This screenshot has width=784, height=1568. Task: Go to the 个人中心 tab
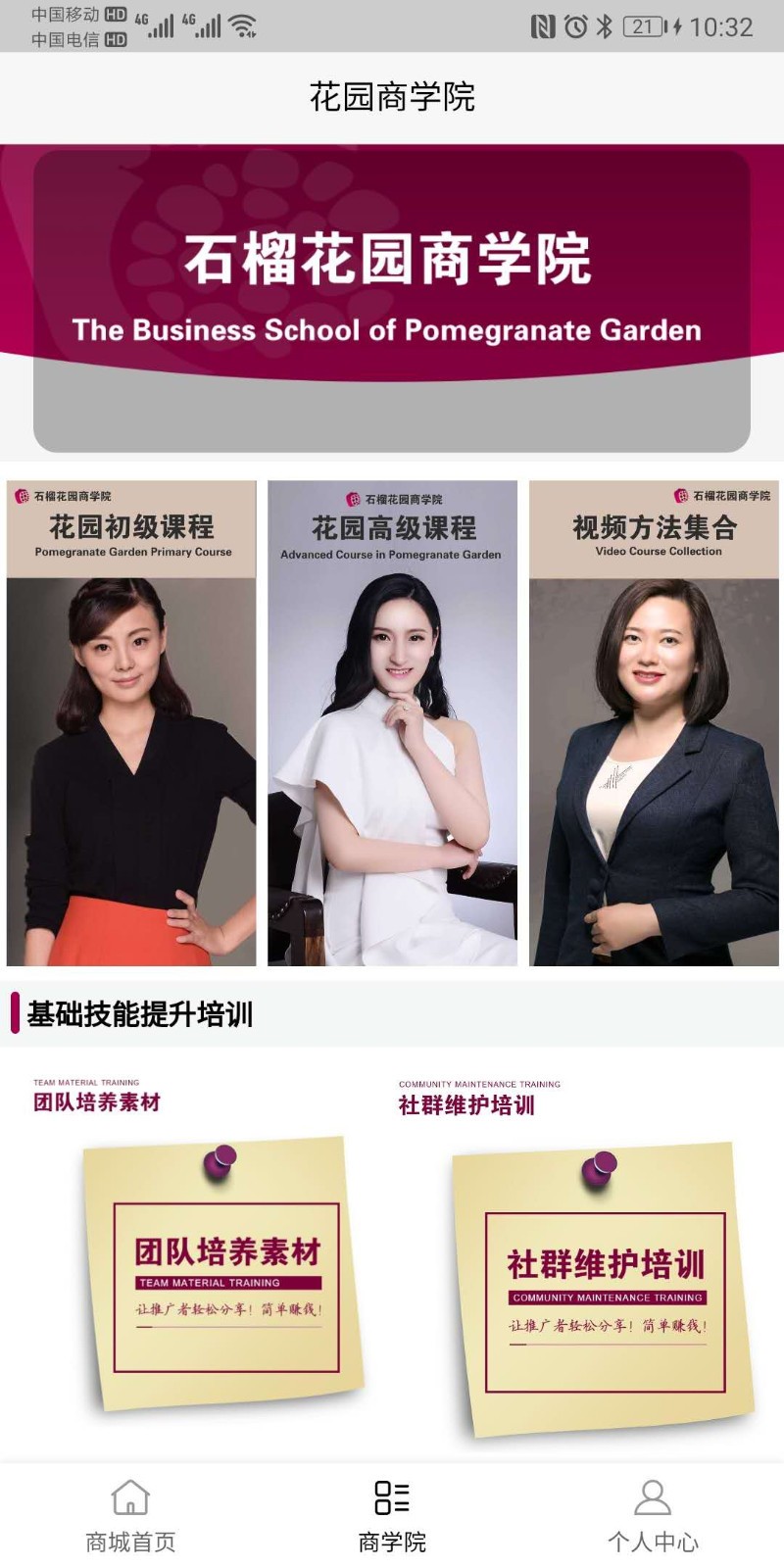(653, 1516)
